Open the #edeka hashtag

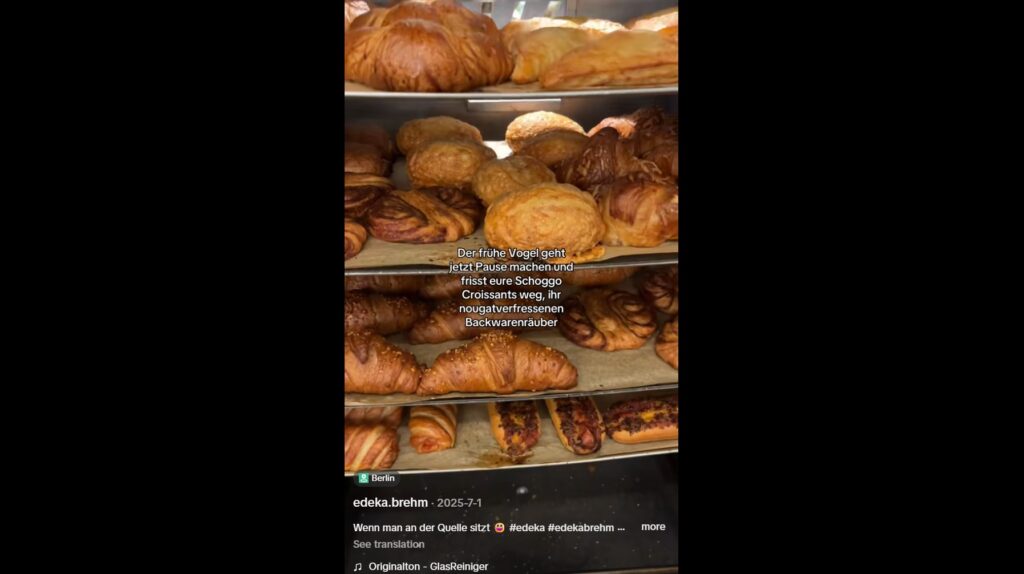(x=526, y=527)
